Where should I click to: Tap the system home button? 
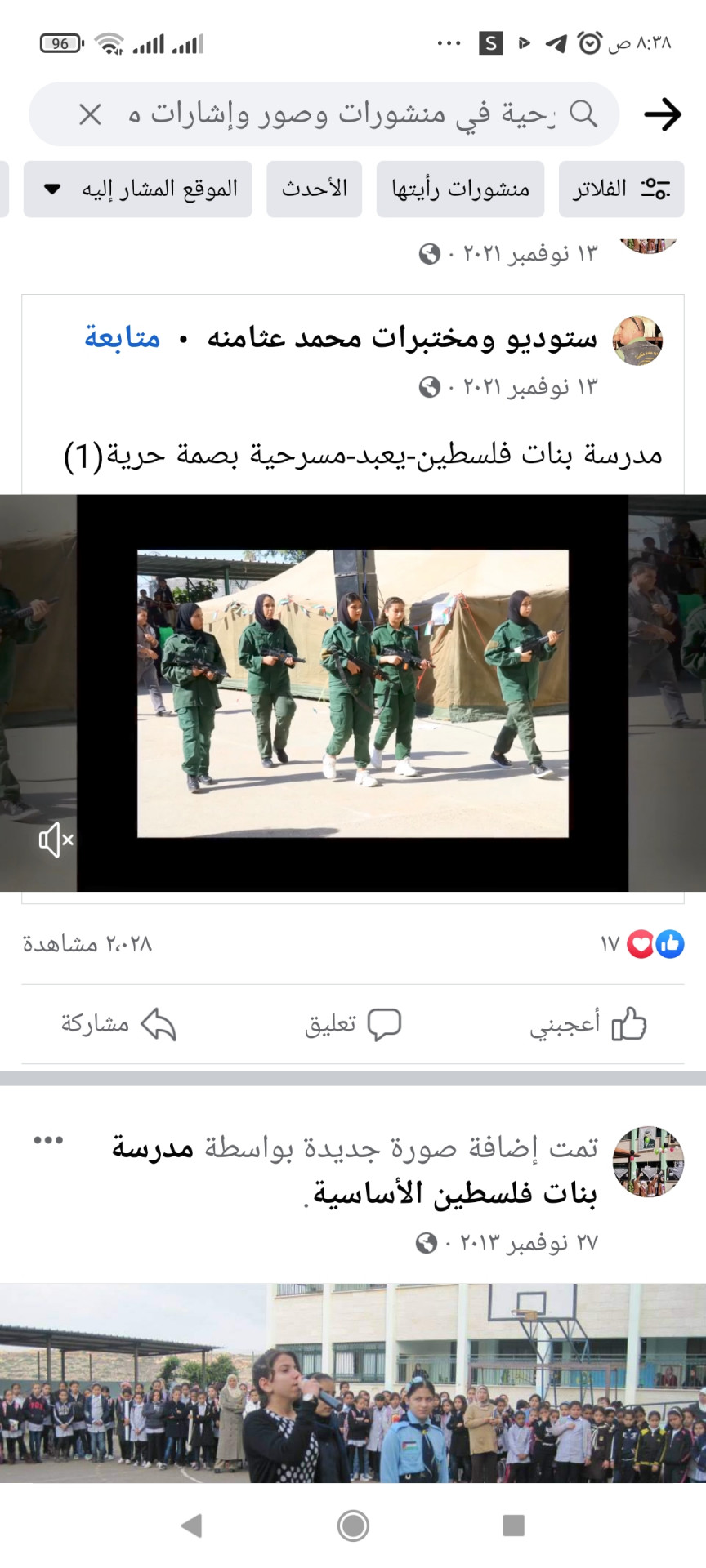coord(353,1525)
